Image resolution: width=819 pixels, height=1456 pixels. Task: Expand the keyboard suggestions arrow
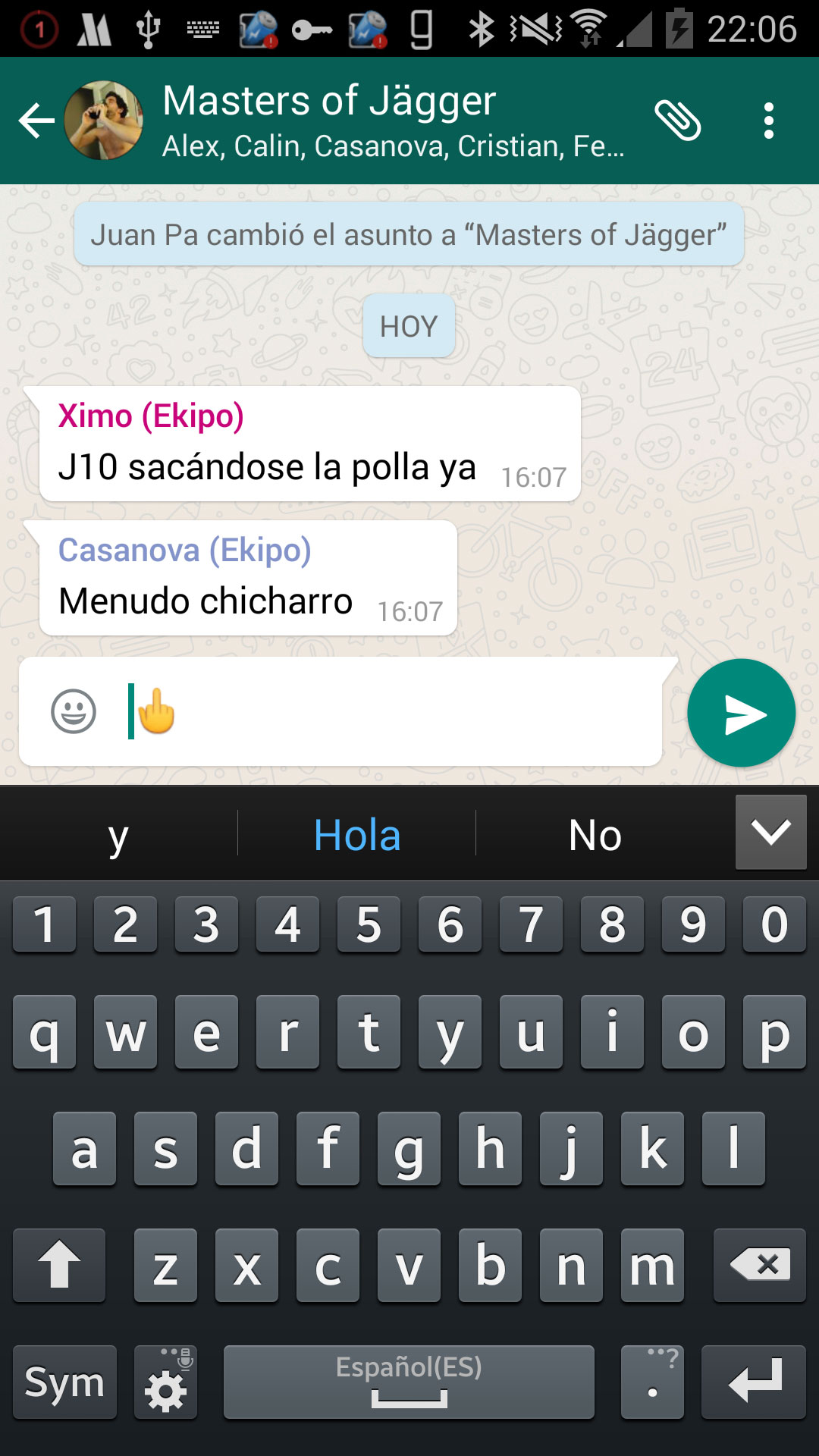click(x=770, y=833)
